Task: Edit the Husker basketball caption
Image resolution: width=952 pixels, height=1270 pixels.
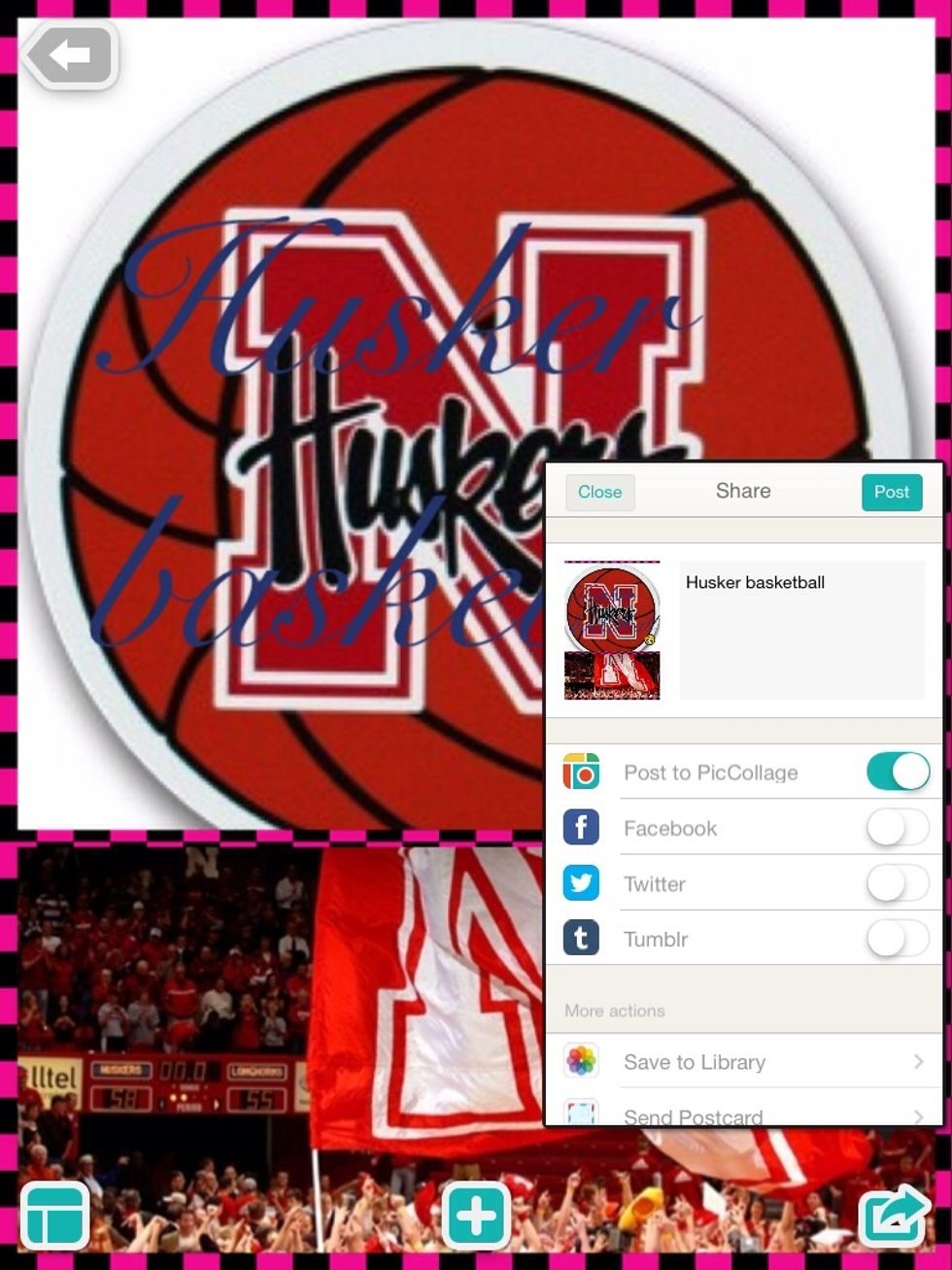Action: coord(800,628)
